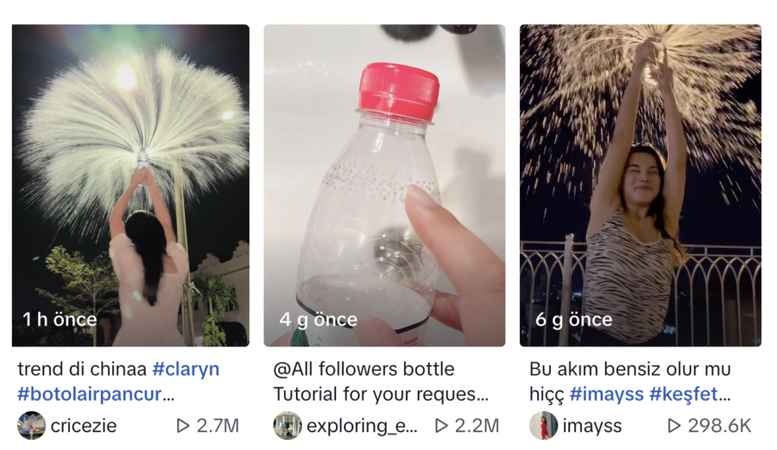Open the #imayss hashtag

click(606, 394)
